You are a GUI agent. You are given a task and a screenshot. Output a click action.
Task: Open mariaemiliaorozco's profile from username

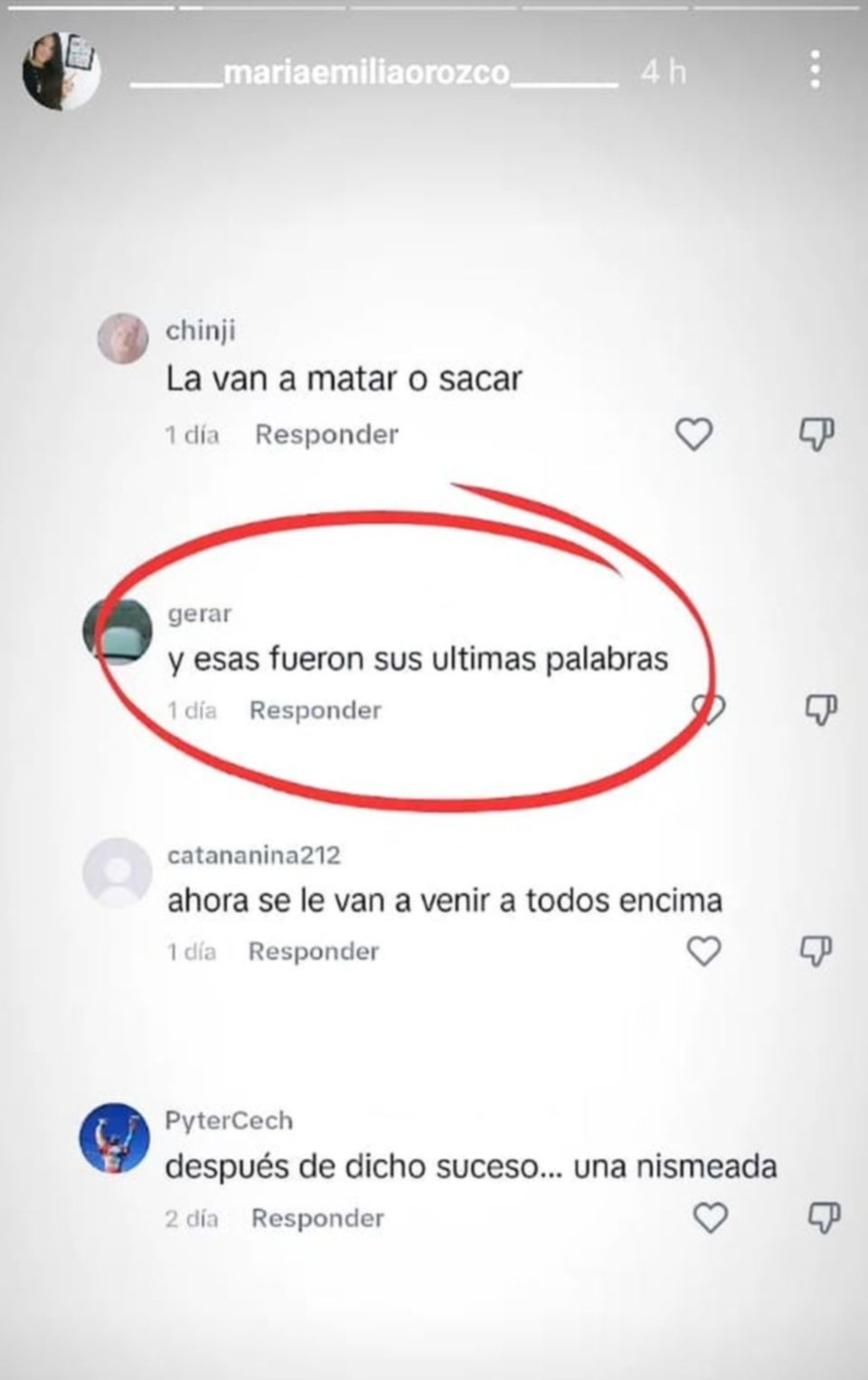[373, 72]
